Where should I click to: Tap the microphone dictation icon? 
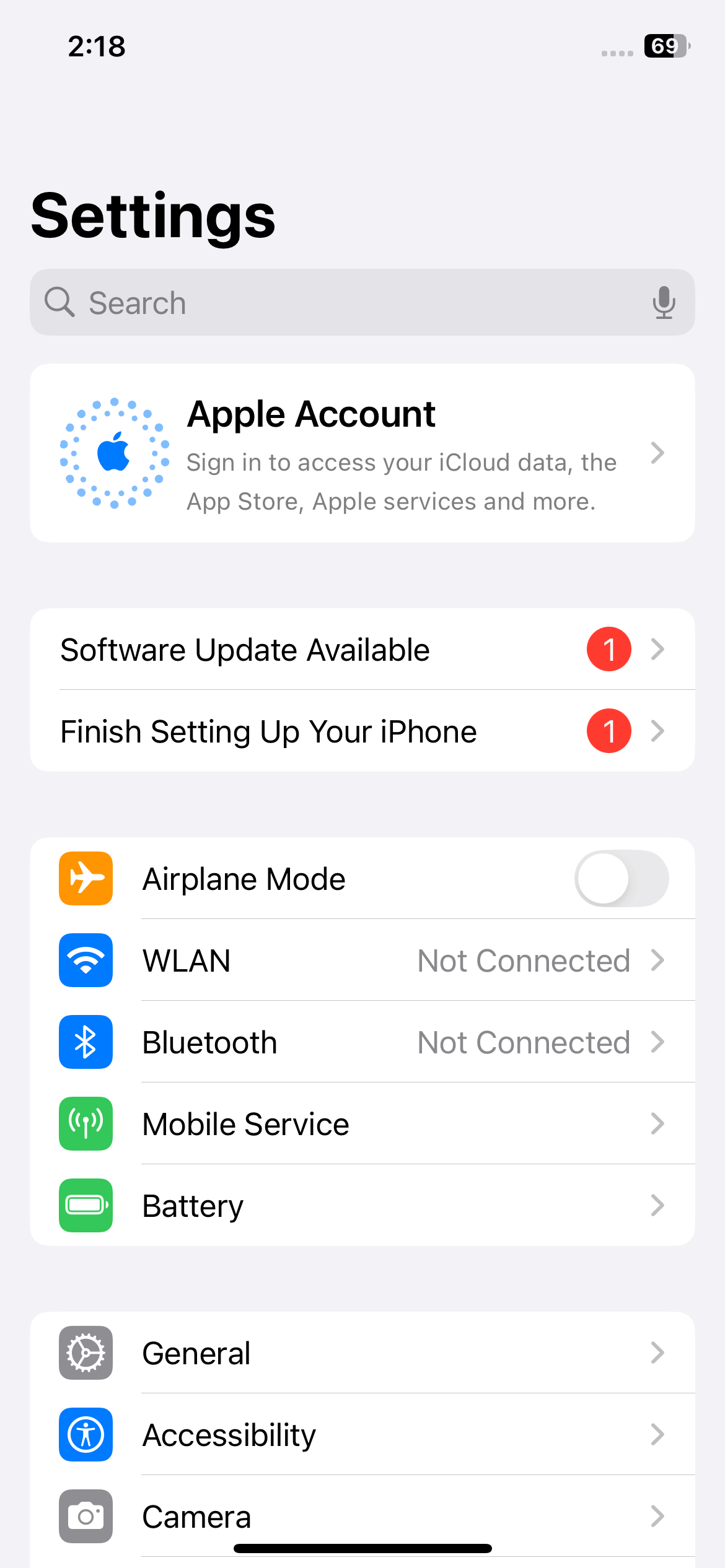(x=664, y=303)
